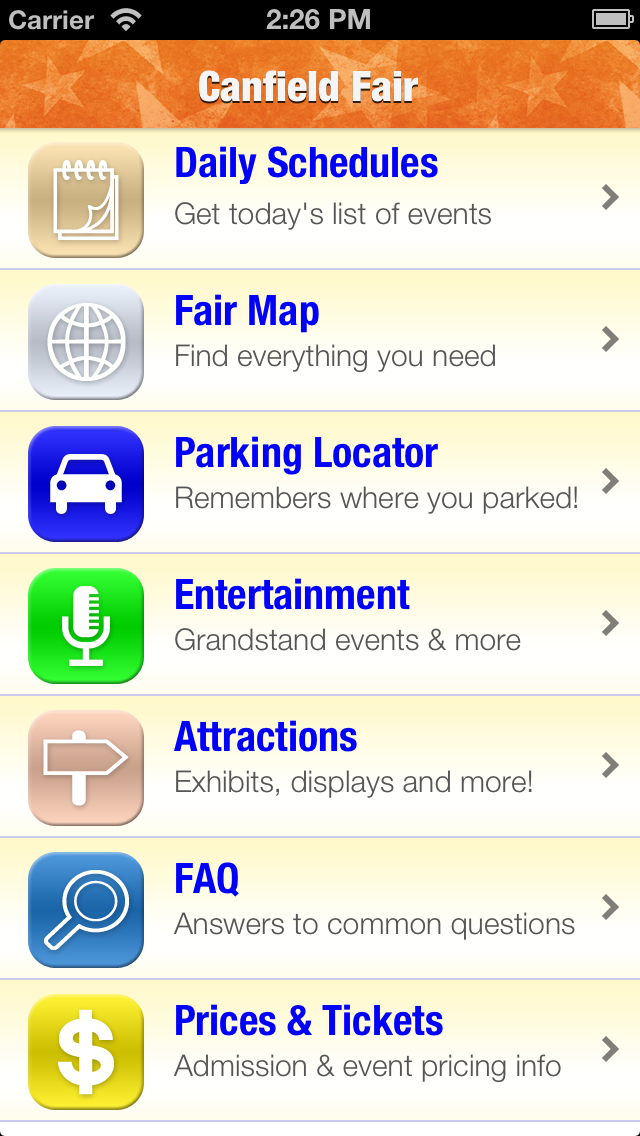Open Daily Schedules
Viewport: 640px width, 1136px height.
(320, 199)
